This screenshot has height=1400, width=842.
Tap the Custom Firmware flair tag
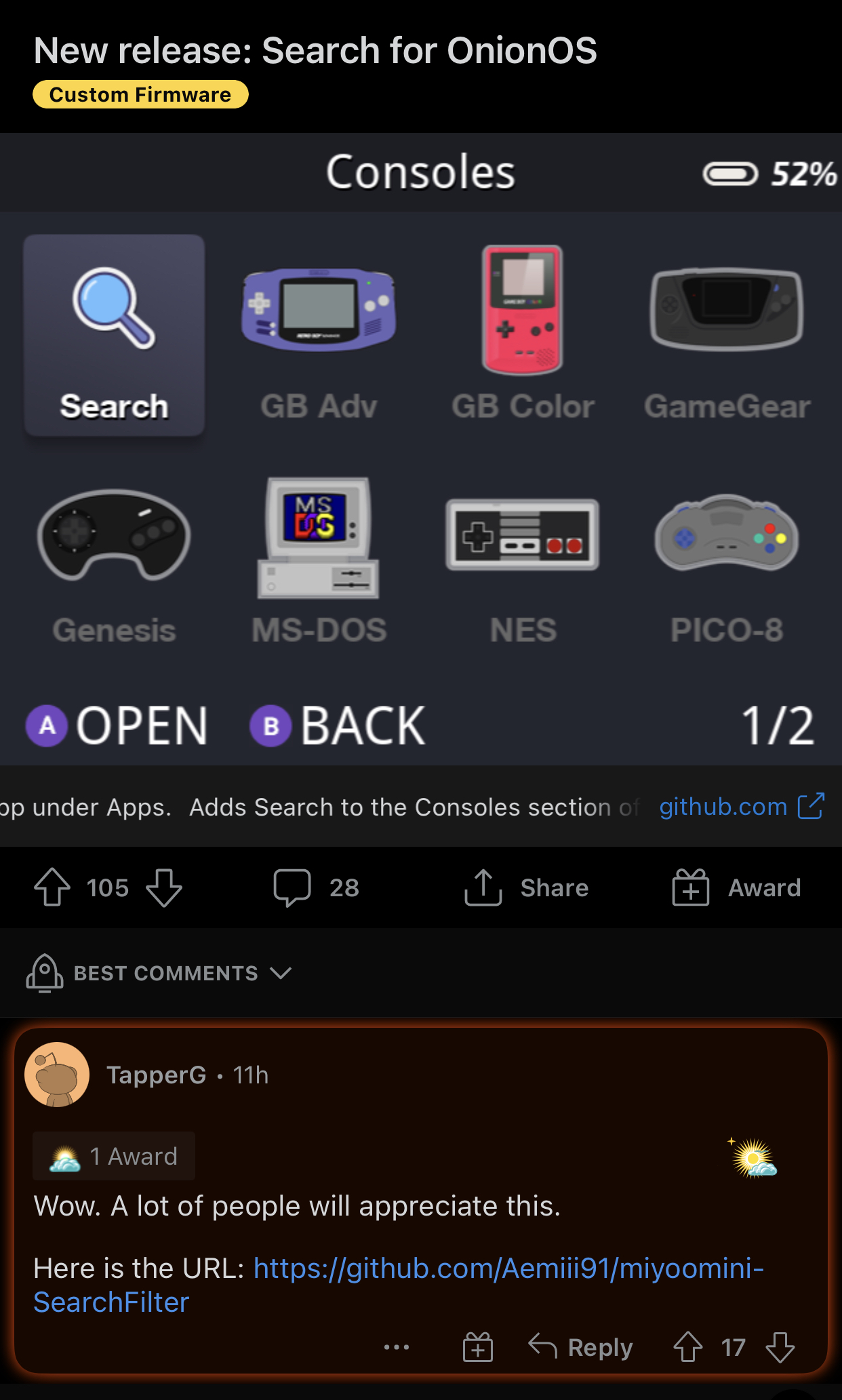tap(140, 94)
